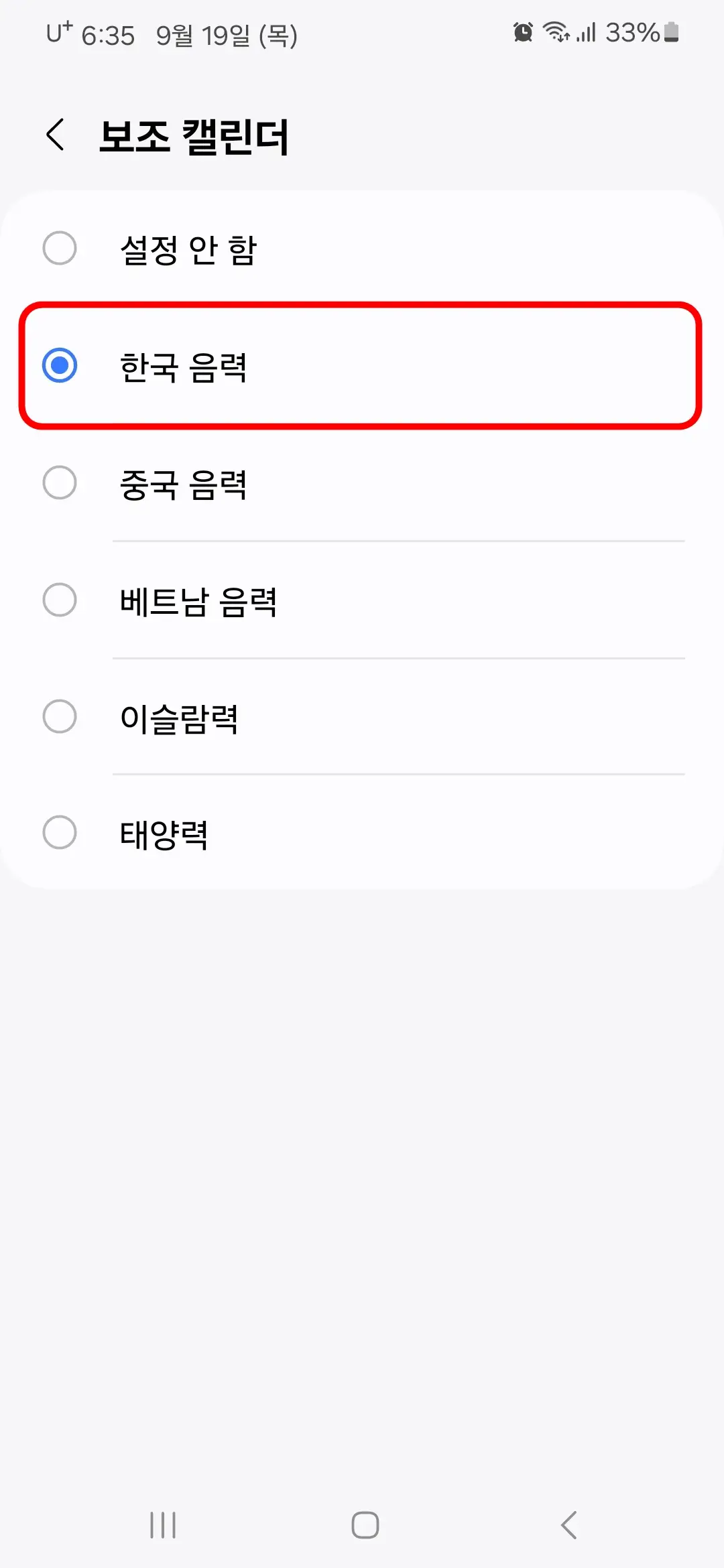Tap the Wi-Fi icon in status bar

pyautogui.click(x=556, y=32)
